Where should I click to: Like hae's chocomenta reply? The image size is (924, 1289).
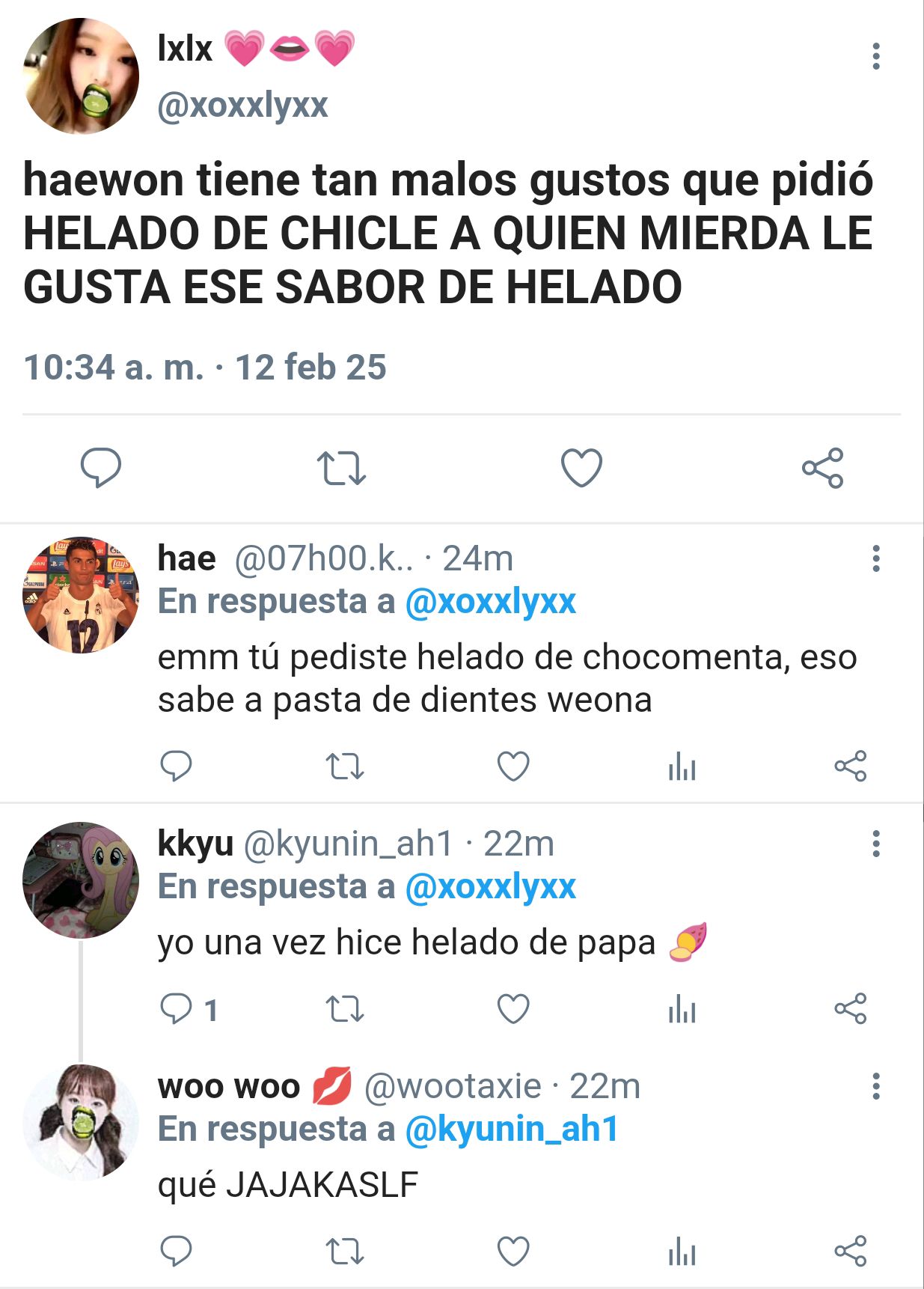point(513,766)
